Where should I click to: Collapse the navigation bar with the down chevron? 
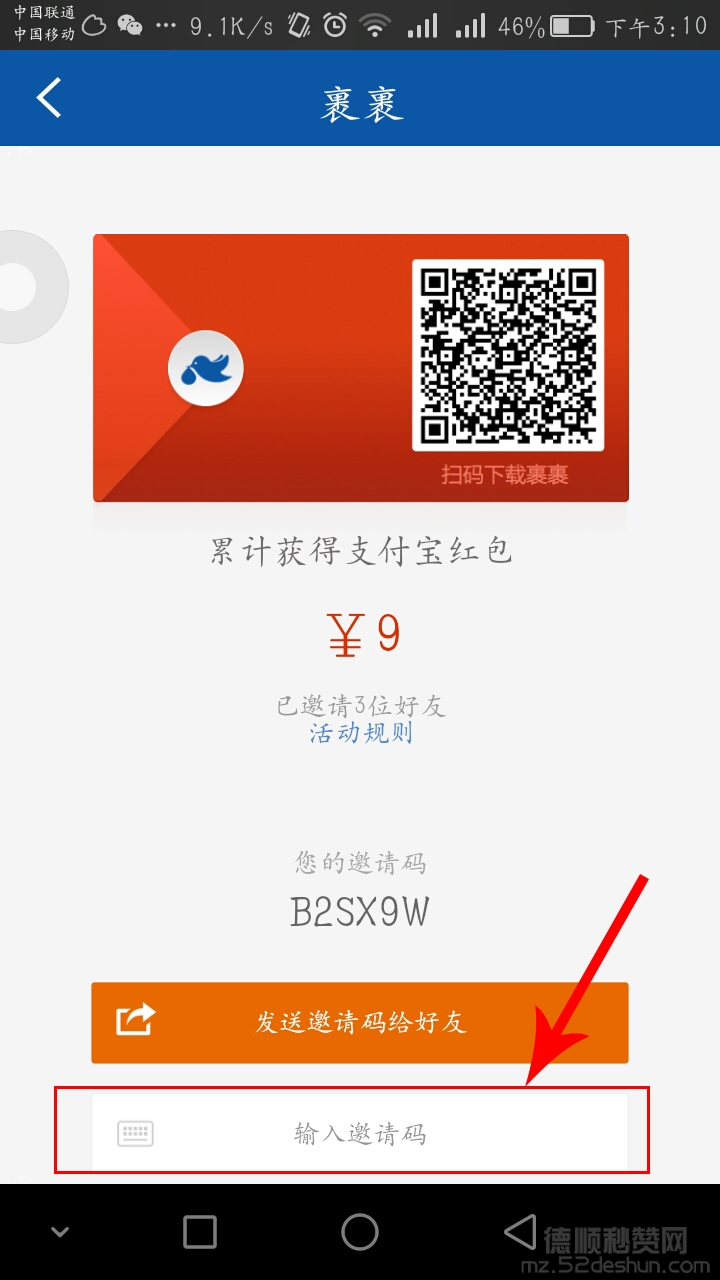point(60,1231)
